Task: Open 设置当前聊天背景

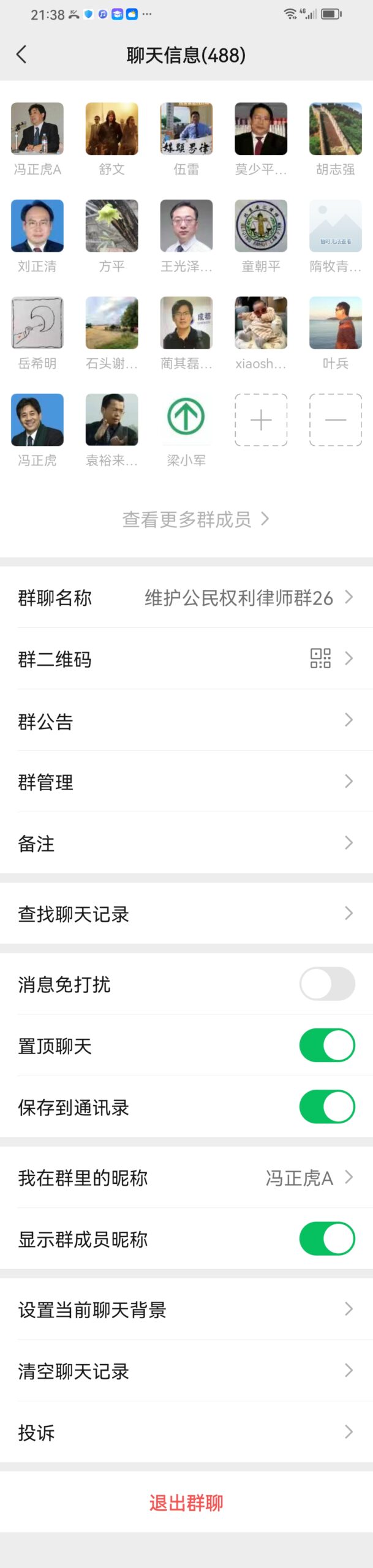Action: [186, 1309]
